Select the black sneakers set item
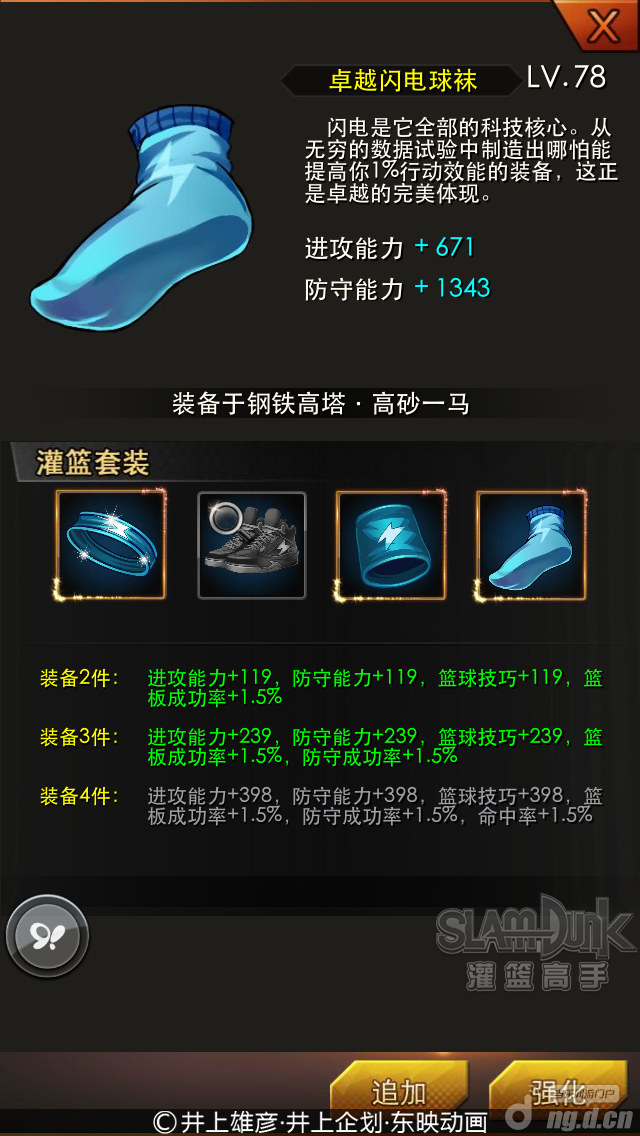Viewport: 640px width, 1136px height. 251,545
